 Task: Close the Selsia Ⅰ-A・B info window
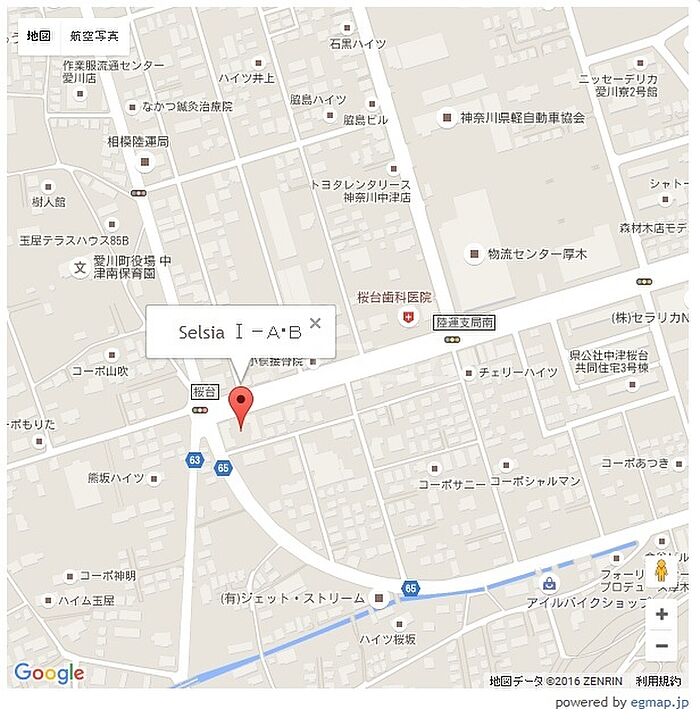point(316,323)
